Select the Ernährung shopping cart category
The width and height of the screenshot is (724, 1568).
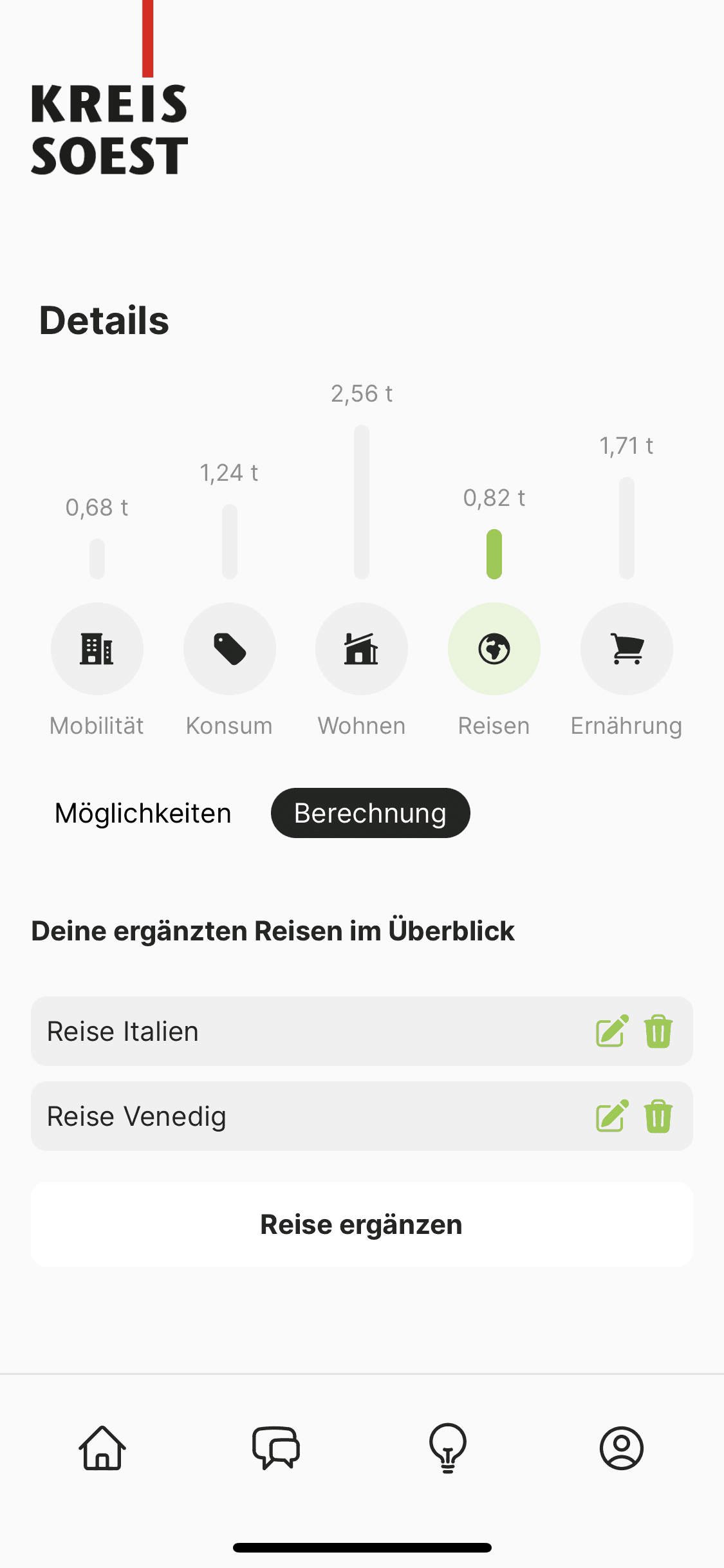(627, 648)
